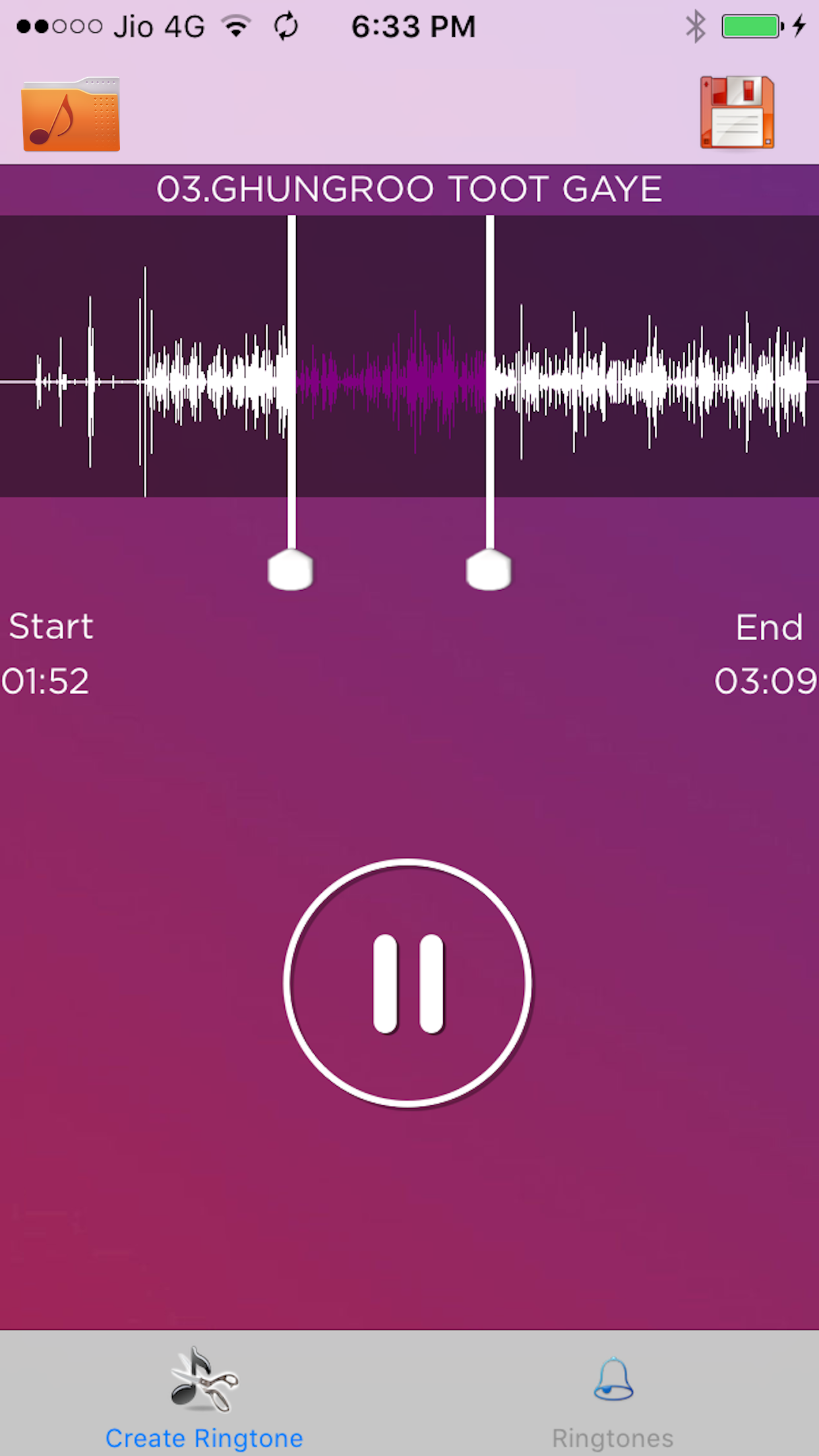Tap the clock showing 6:33 PM
This screenshot has height=1456, width=819.
(413, 26)
